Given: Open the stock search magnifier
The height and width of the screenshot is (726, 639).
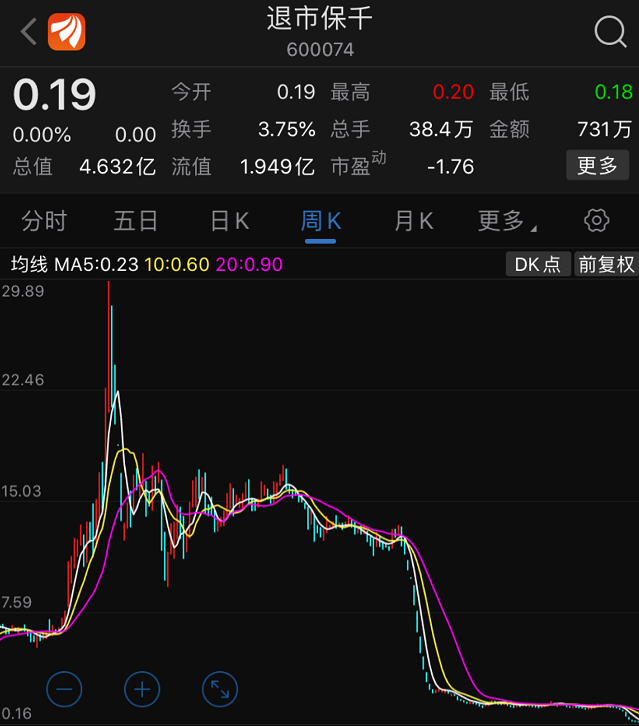Looking at the screenshot, I should pyautogui.click(x=610, y=32).
